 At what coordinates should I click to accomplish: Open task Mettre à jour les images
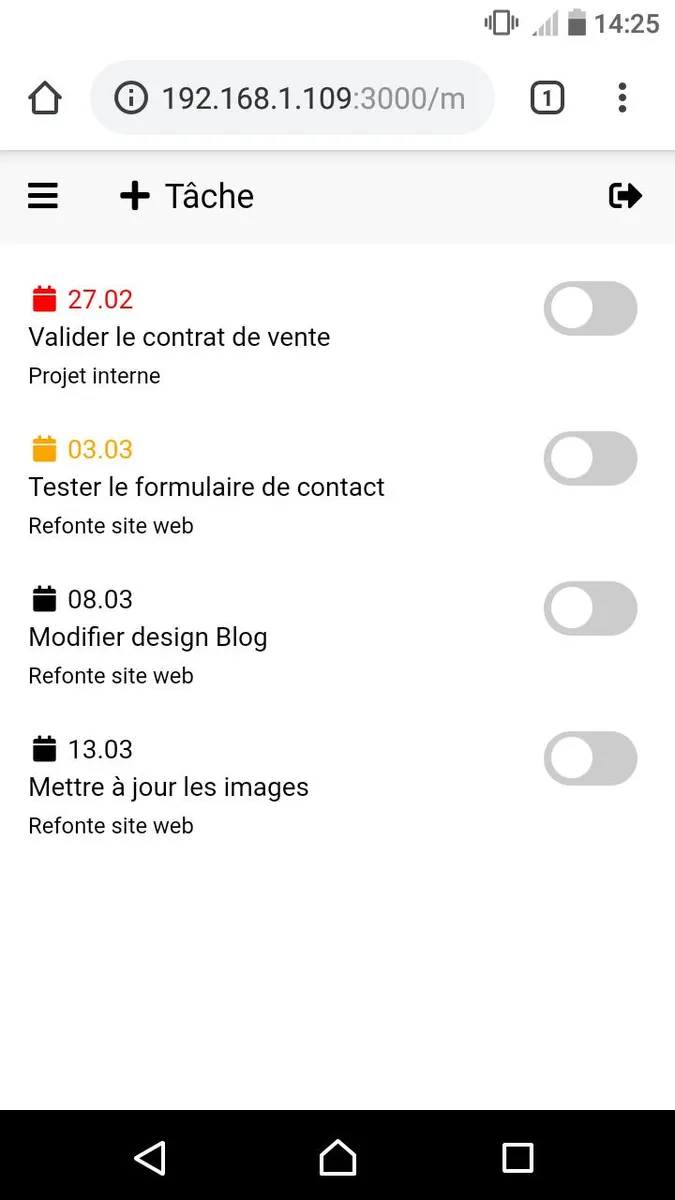point(168,787)
